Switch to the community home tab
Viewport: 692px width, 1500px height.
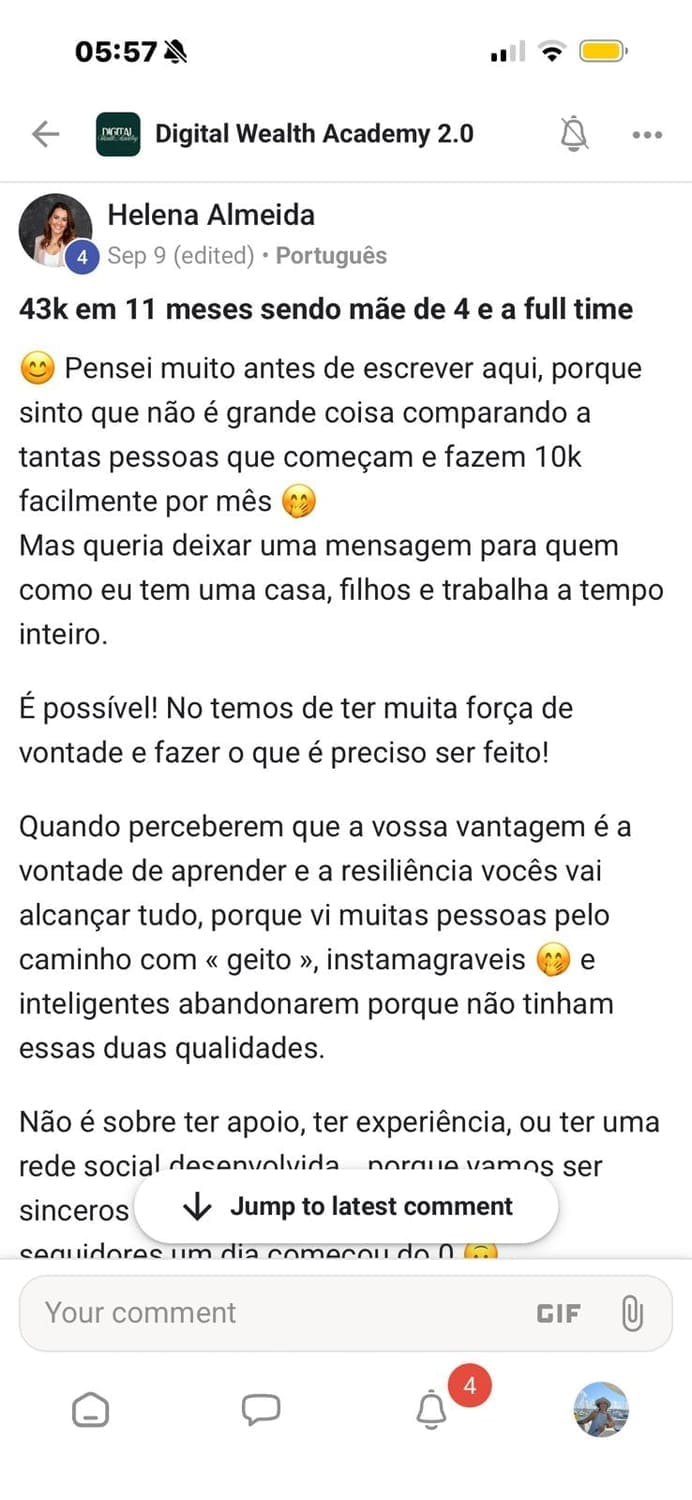coord(90,1410)
